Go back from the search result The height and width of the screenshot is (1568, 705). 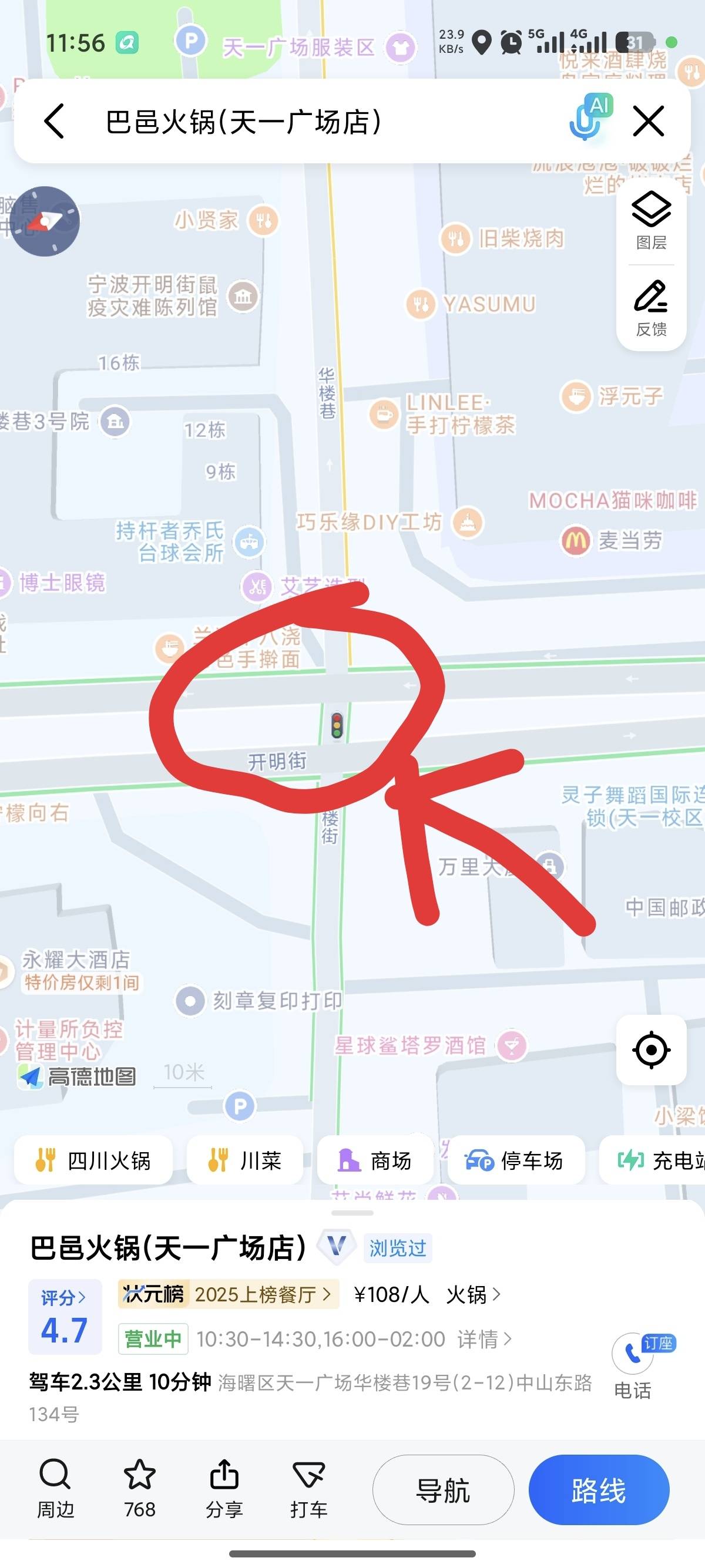click(55, 121)
